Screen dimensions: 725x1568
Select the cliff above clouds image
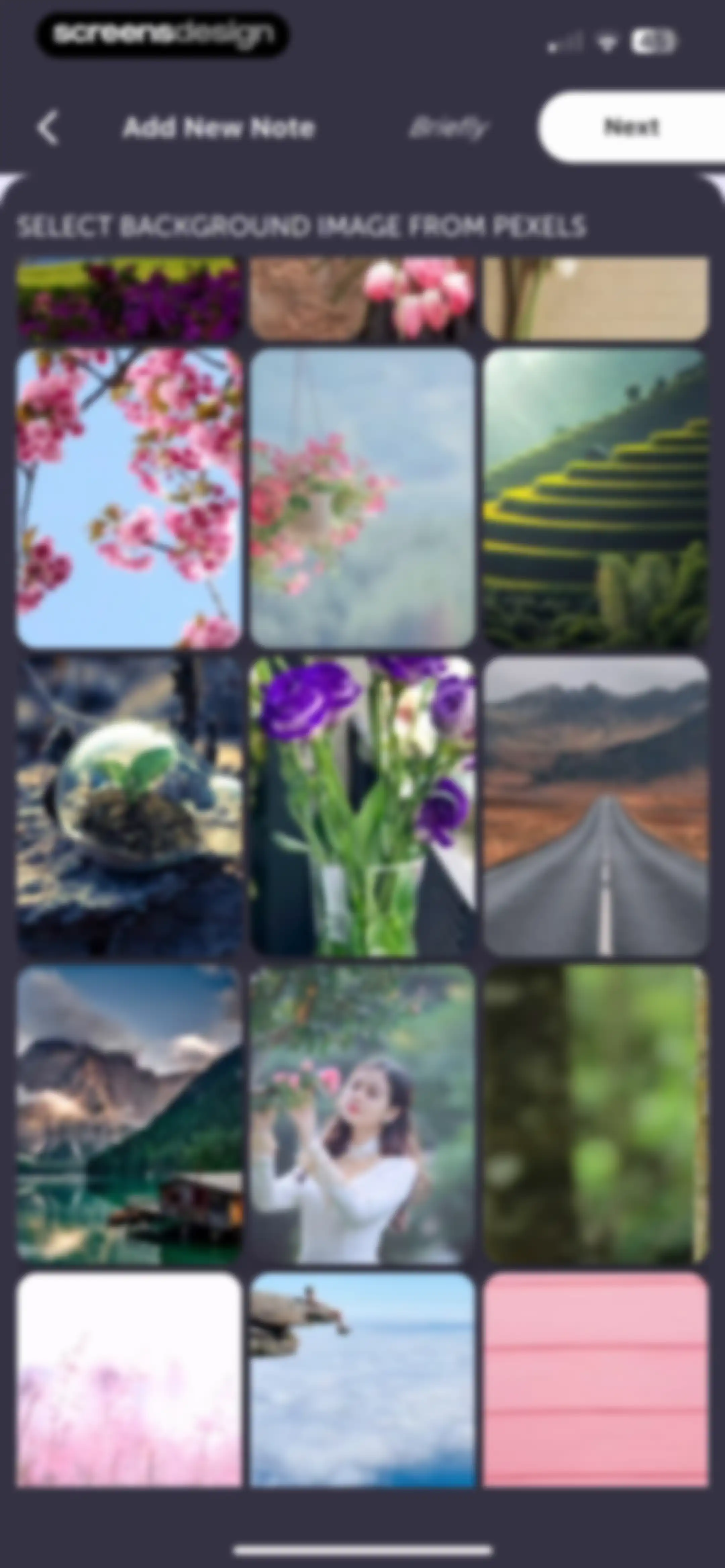coord(363,1379)
